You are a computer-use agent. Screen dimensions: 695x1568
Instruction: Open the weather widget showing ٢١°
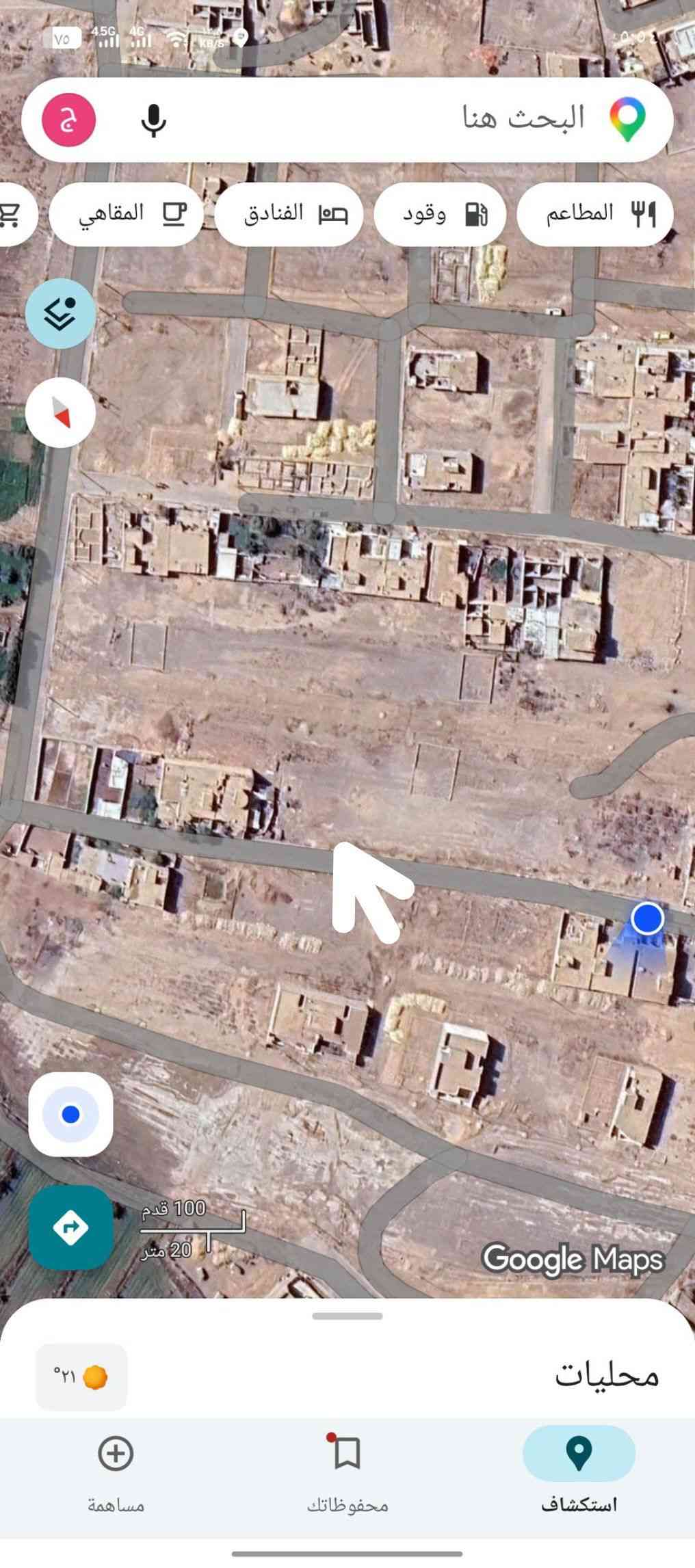(81, 1377)
